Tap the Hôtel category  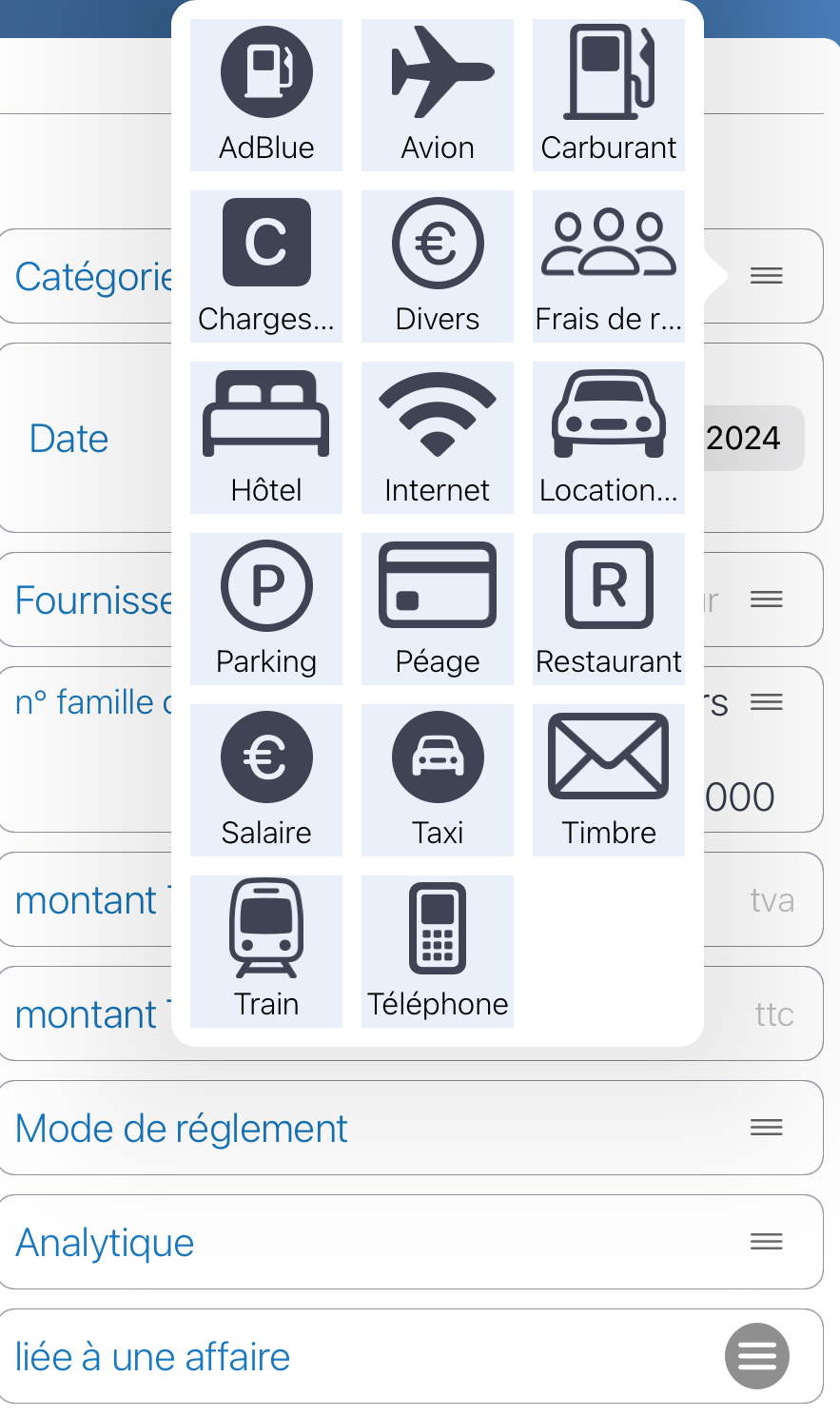click(x=266, y=438)
